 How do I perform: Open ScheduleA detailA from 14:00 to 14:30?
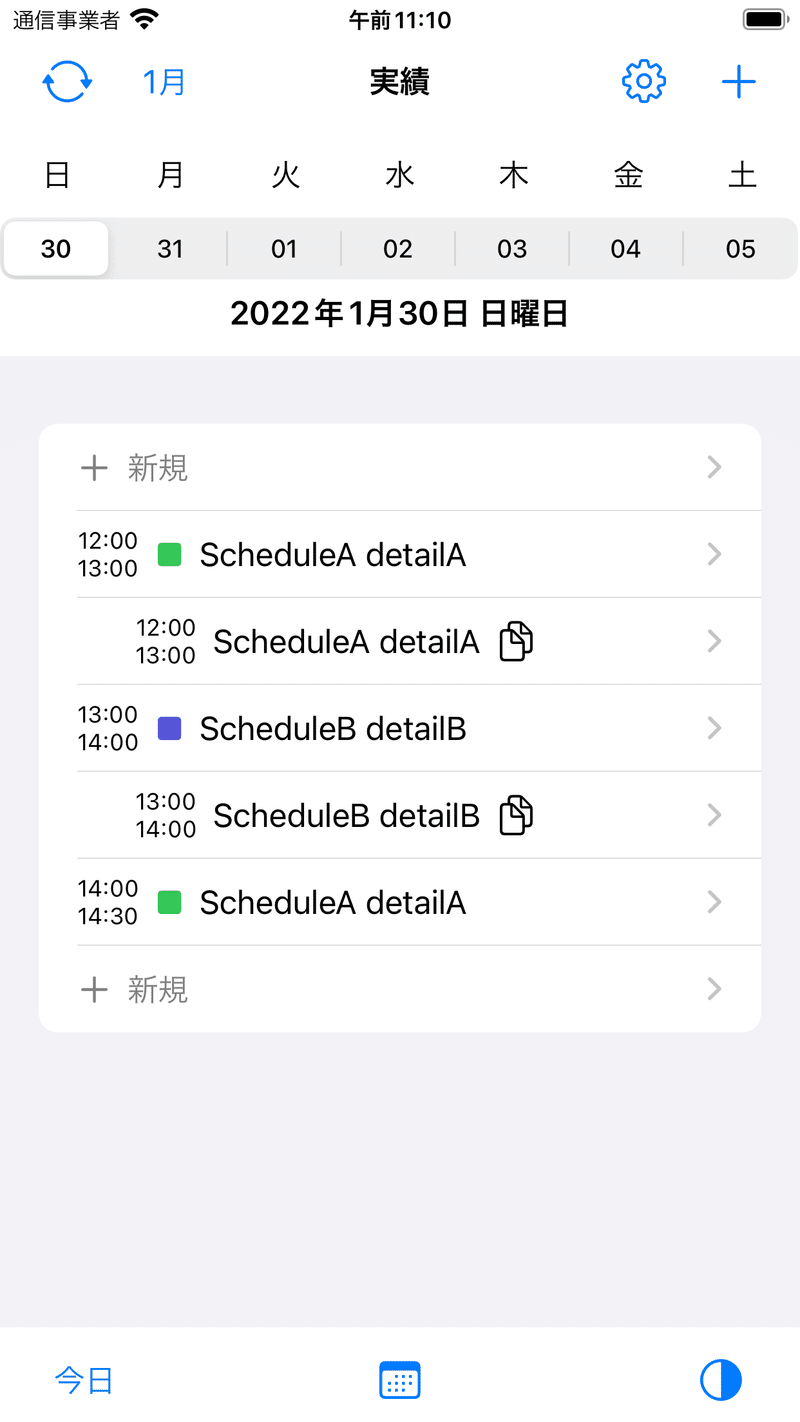[400, 903]
